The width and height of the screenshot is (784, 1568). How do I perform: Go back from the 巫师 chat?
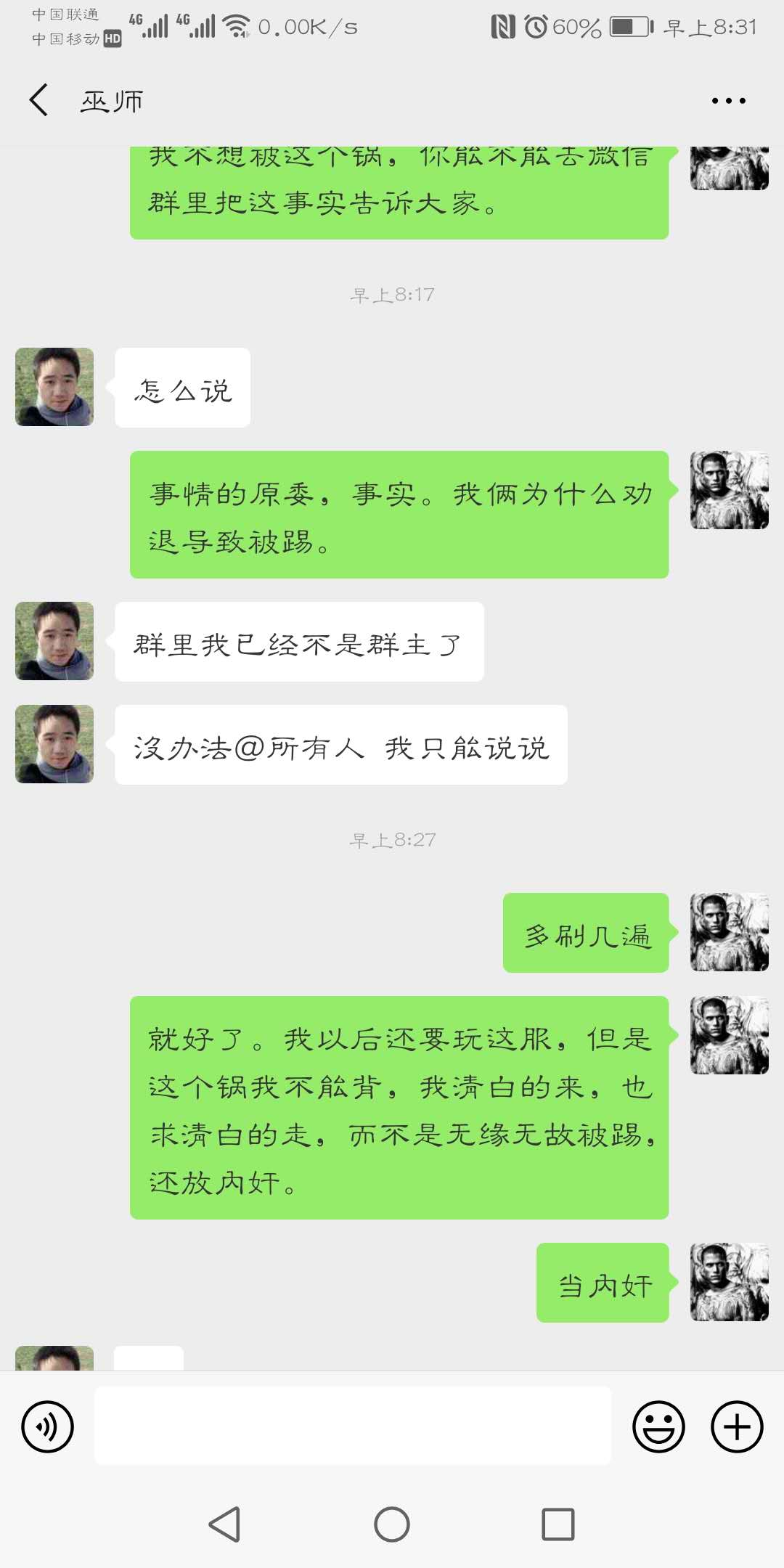(39, 100)
